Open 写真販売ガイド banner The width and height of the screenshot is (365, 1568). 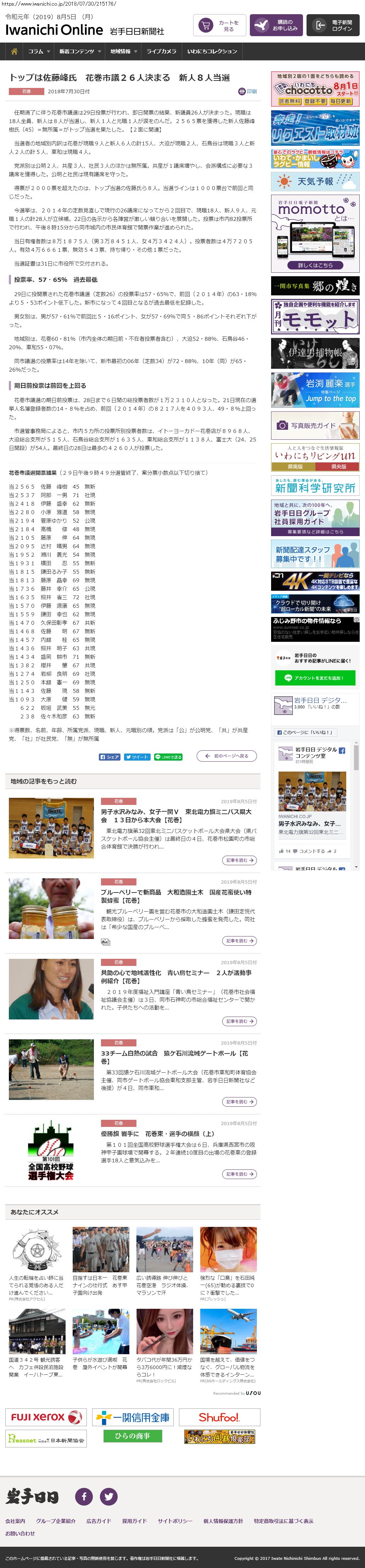click(315, 426)
